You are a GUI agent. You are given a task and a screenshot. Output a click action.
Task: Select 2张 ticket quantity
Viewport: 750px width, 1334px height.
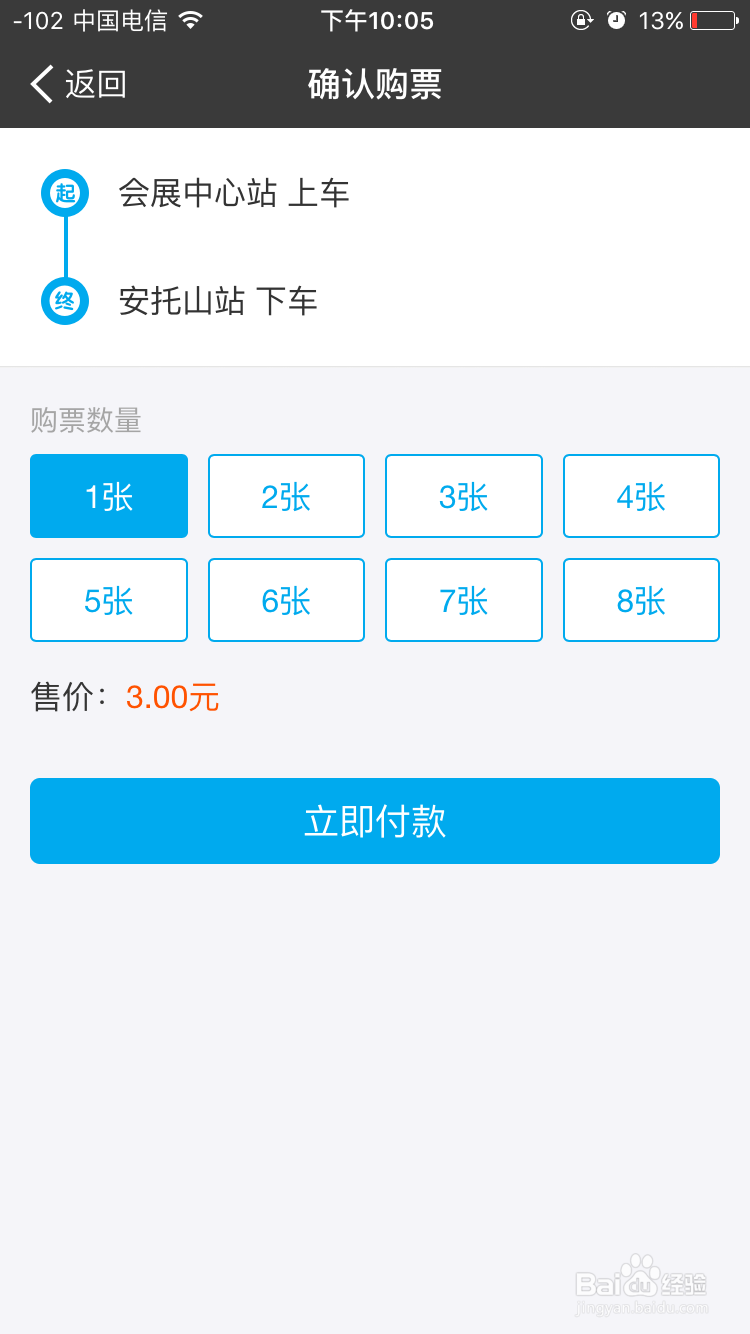pos(286,495)
